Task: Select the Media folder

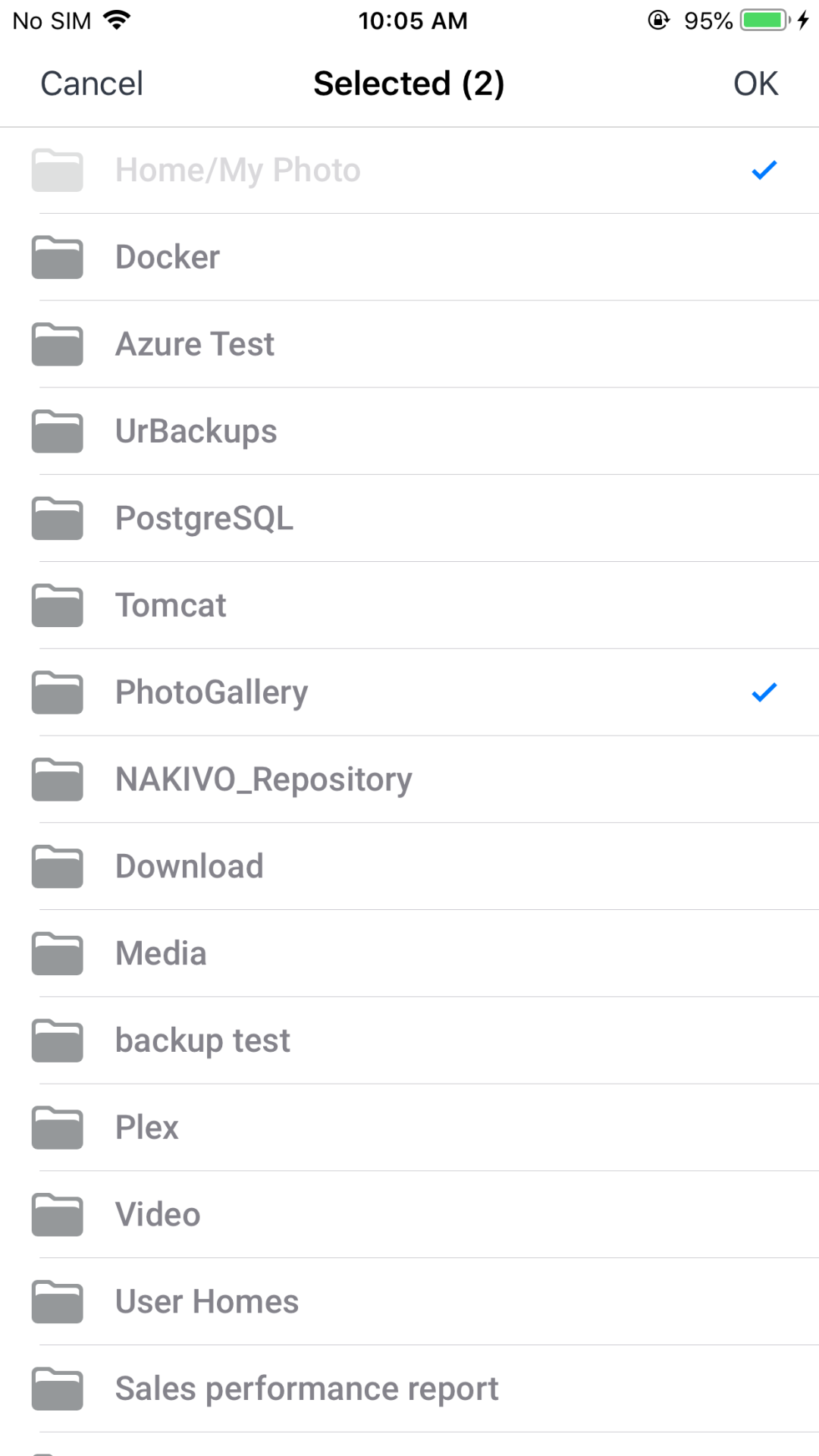Action: click(x=409, y=954)
